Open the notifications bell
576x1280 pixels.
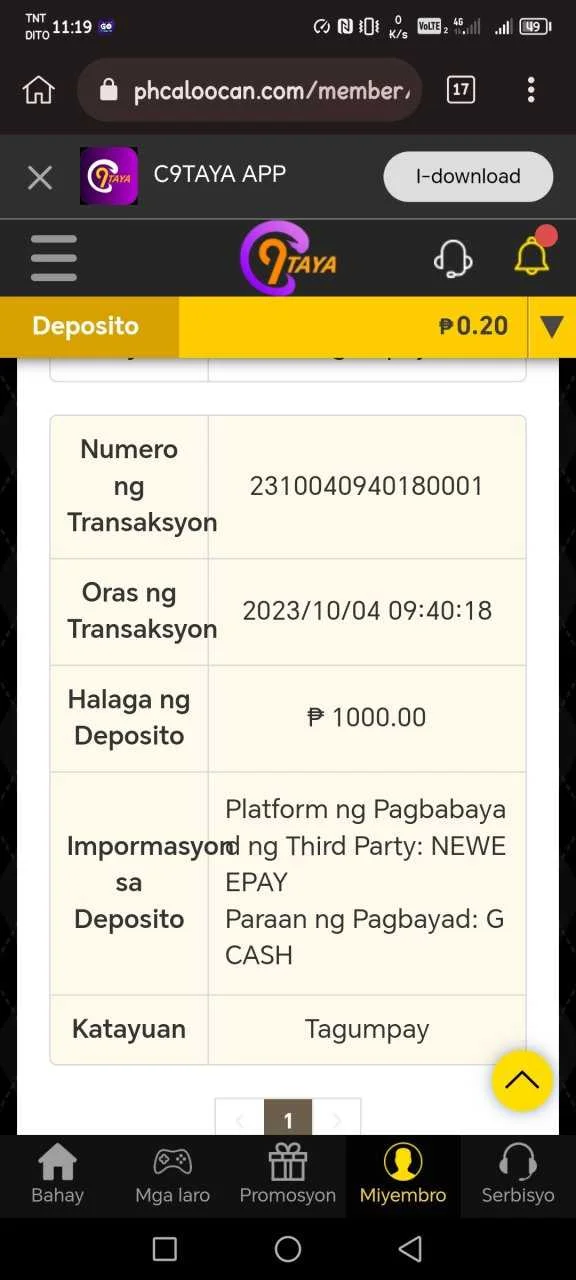pos(532,257)
